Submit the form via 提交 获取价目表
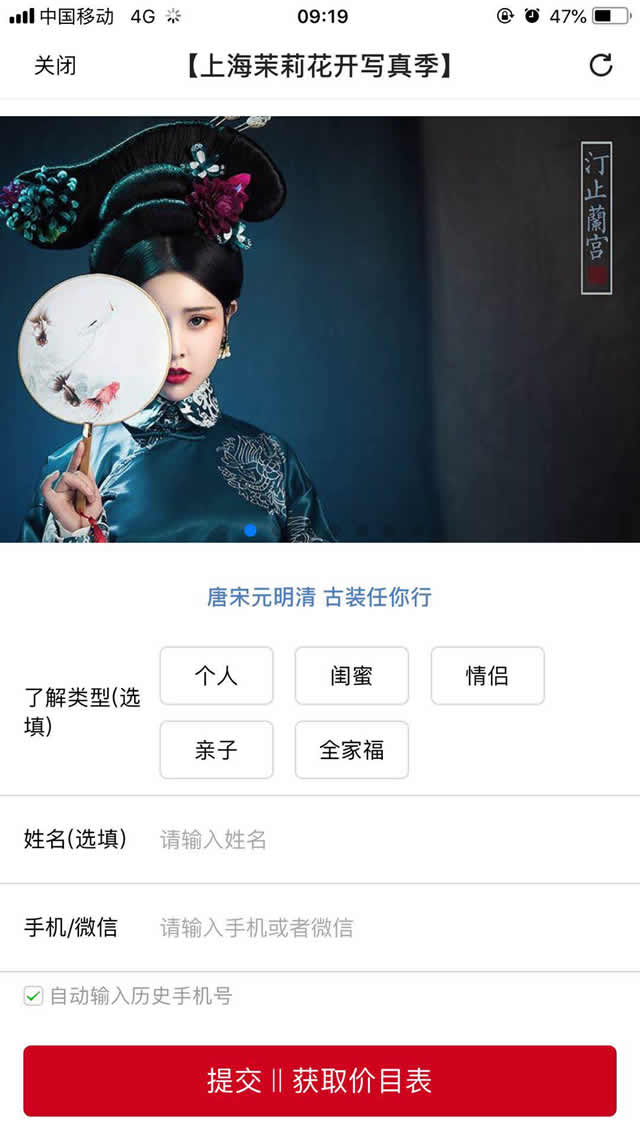The height and width of the screenshot is (1138, 640). point(320,1081)
